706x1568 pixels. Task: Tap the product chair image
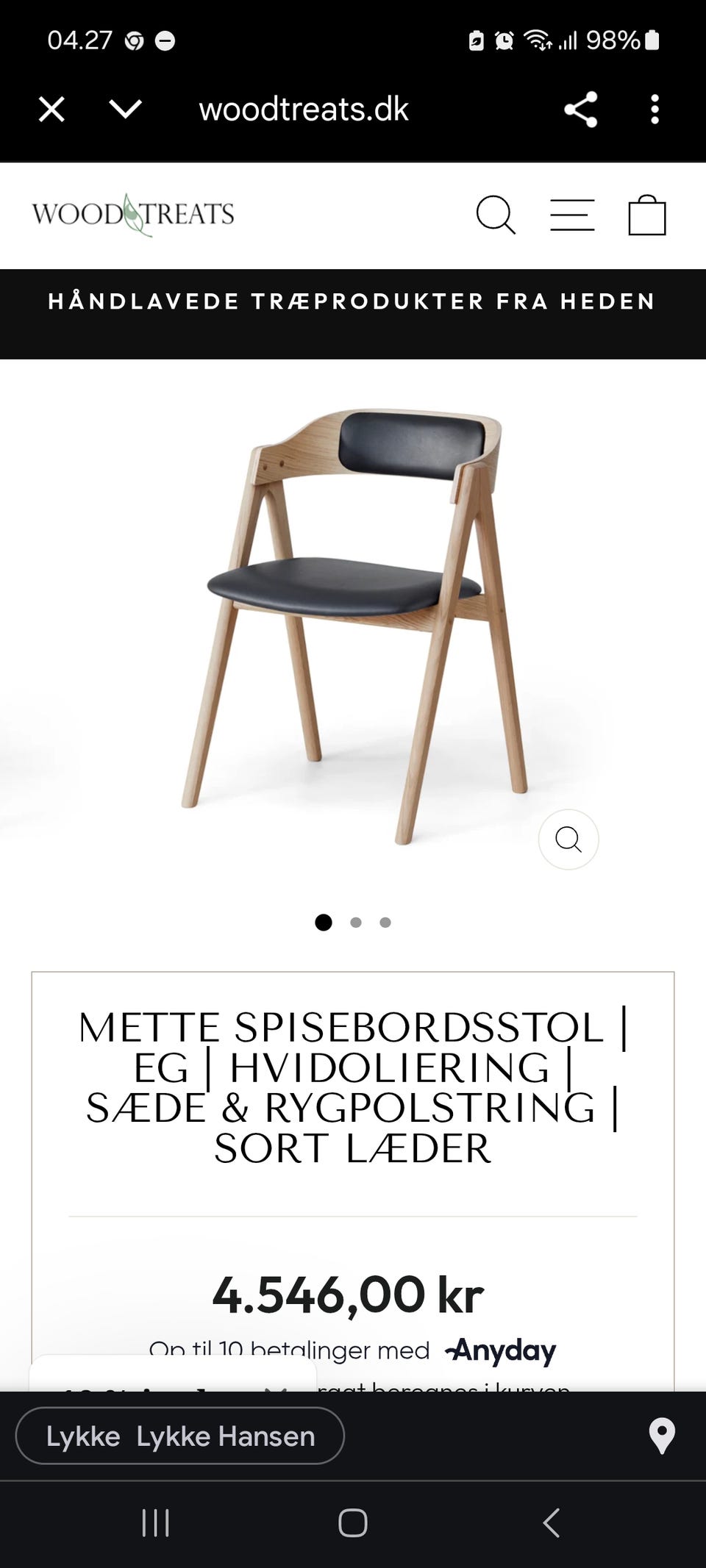[353, 625]
